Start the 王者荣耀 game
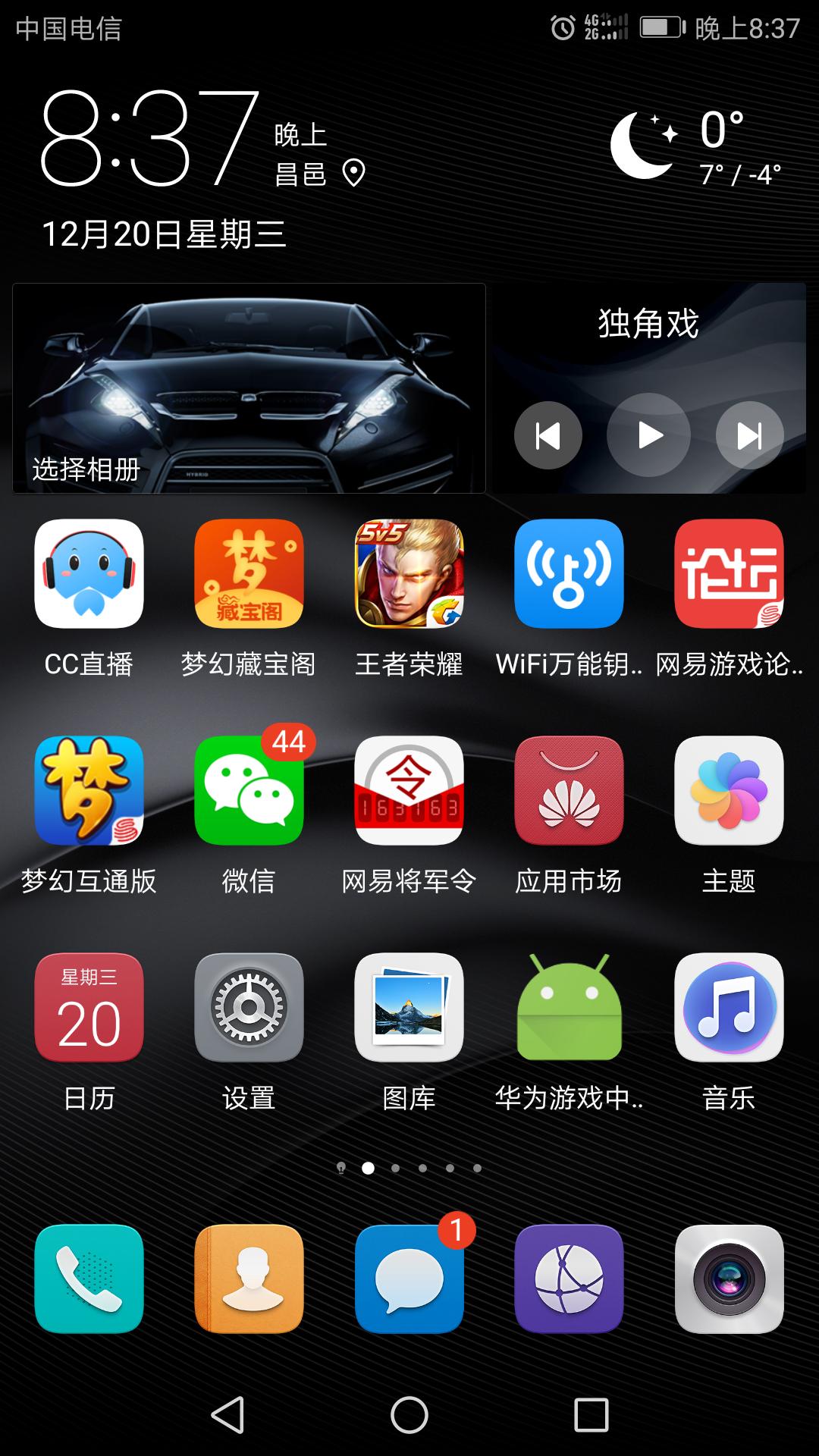Viewport: 819px width, 1456px height. [409, 574]
